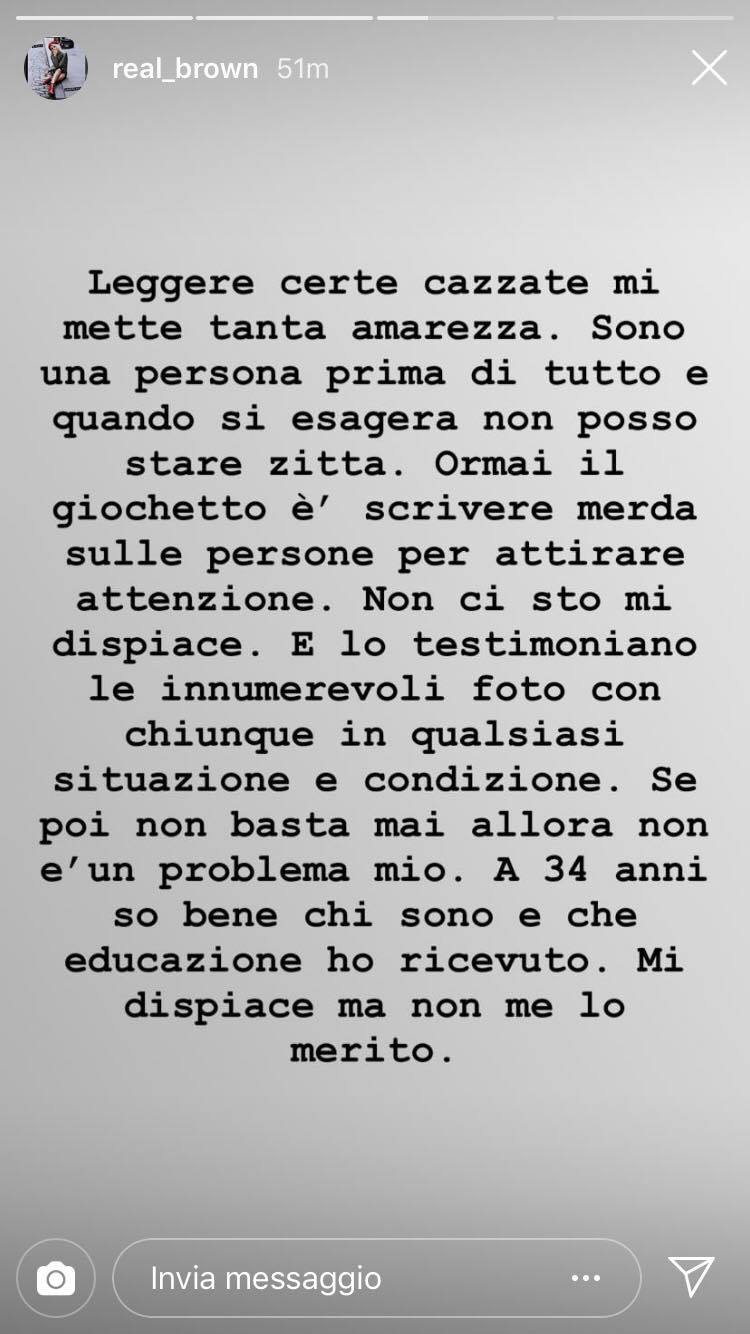Open the real_brown username link

pos(185,68)
